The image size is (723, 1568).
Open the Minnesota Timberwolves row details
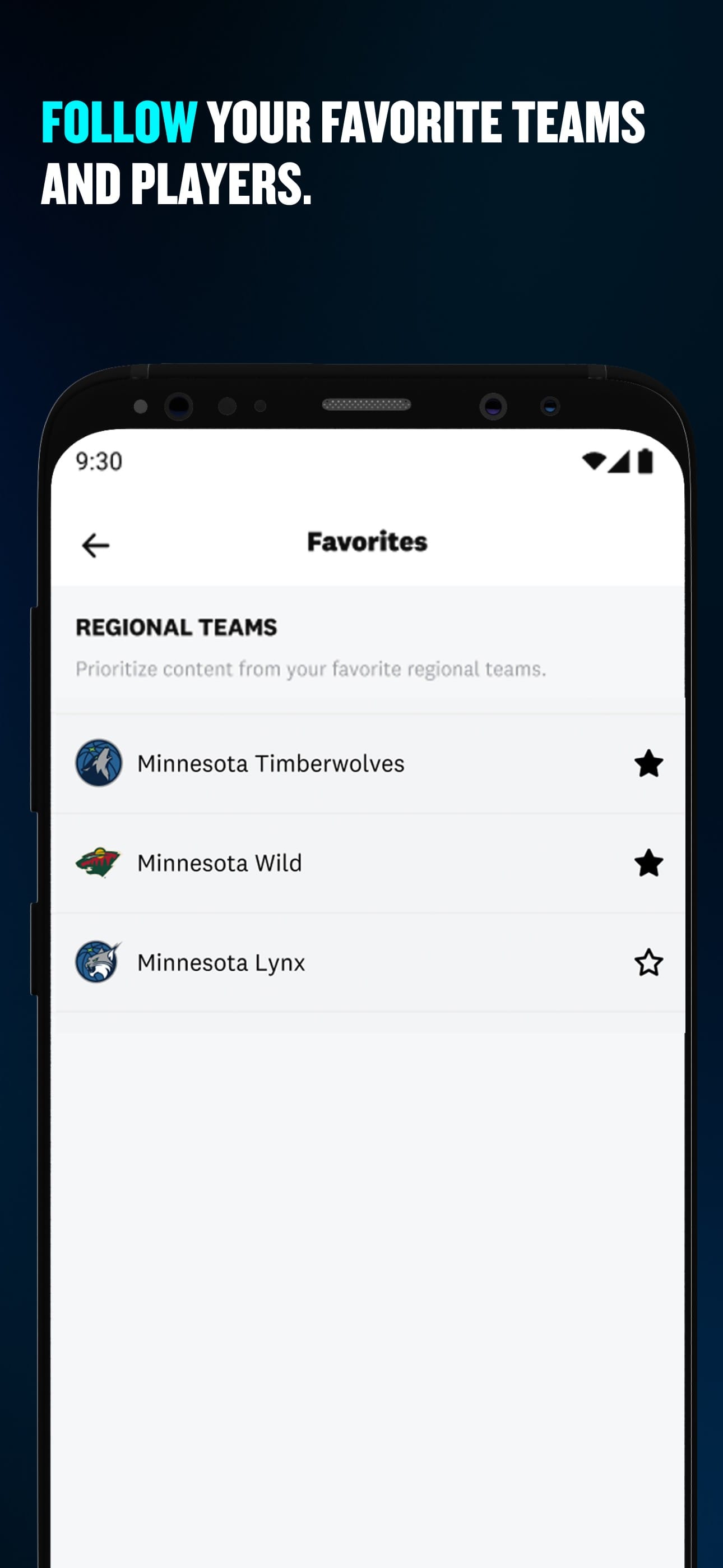tap(365, 764)
